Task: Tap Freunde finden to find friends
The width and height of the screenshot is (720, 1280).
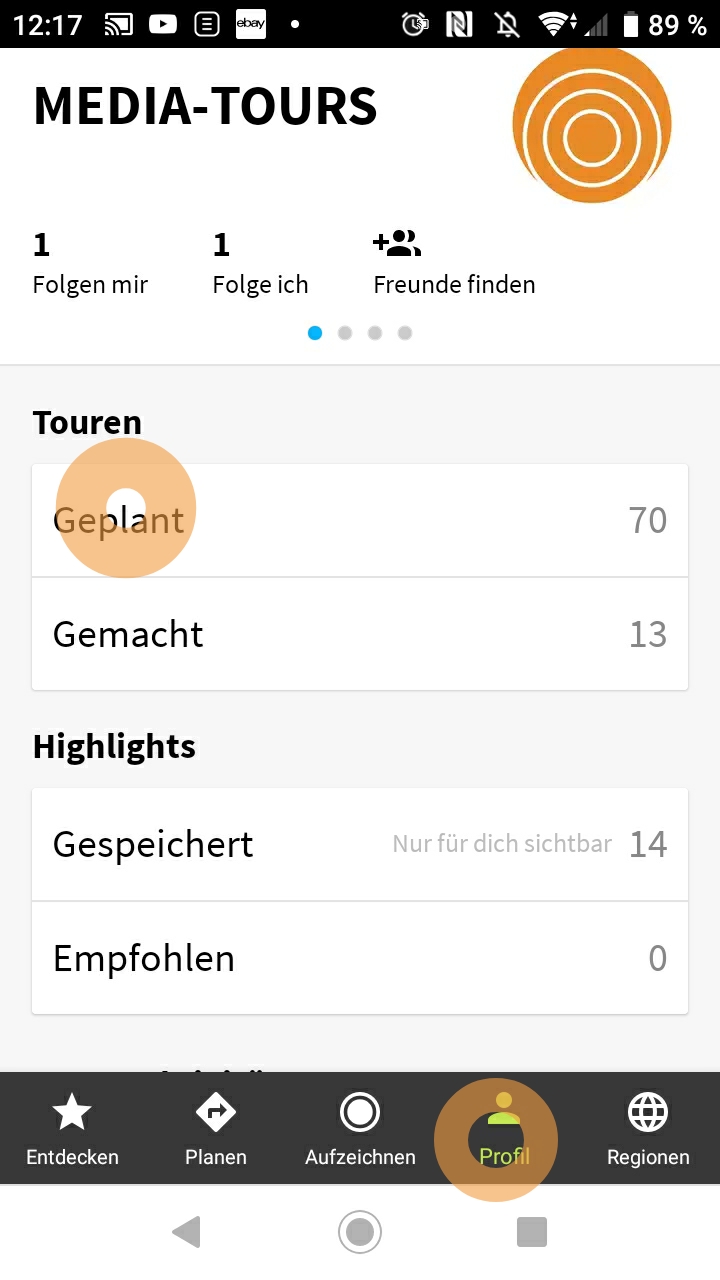Action: pos(454,264)
